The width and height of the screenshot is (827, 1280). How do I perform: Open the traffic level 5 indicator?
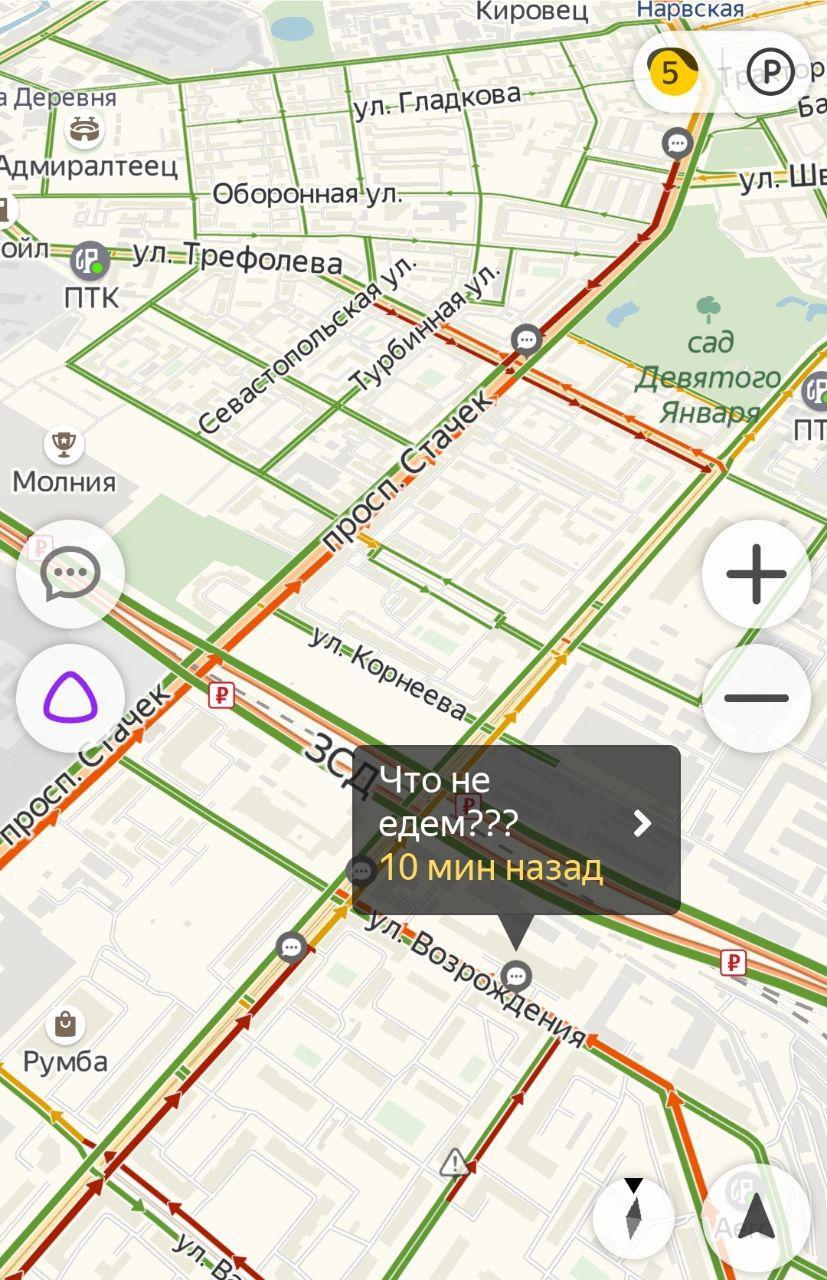670,72
